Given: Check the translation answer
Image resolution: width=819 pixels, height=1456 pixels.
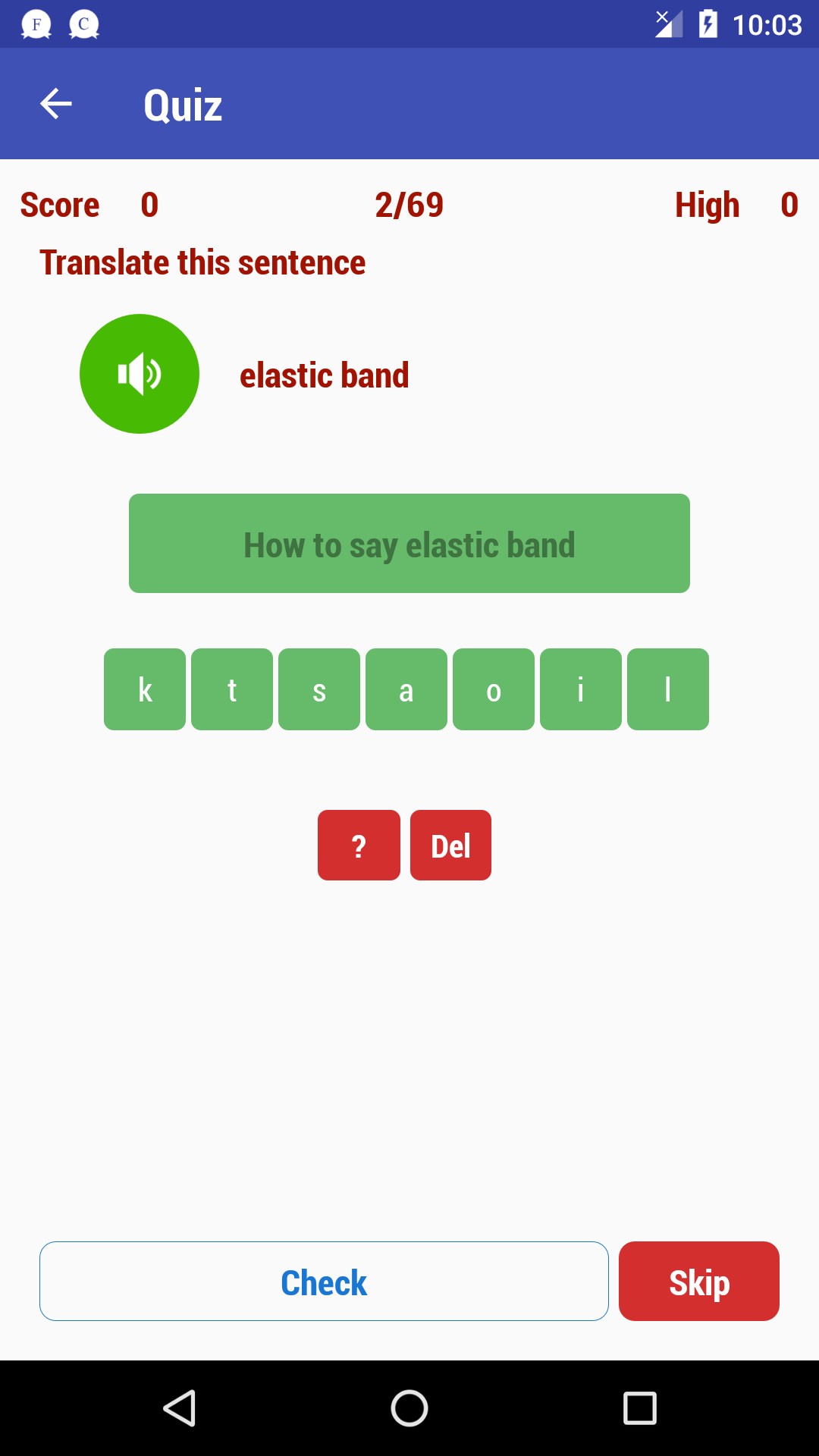Looking at the screenshot, I should point(324,1282).
